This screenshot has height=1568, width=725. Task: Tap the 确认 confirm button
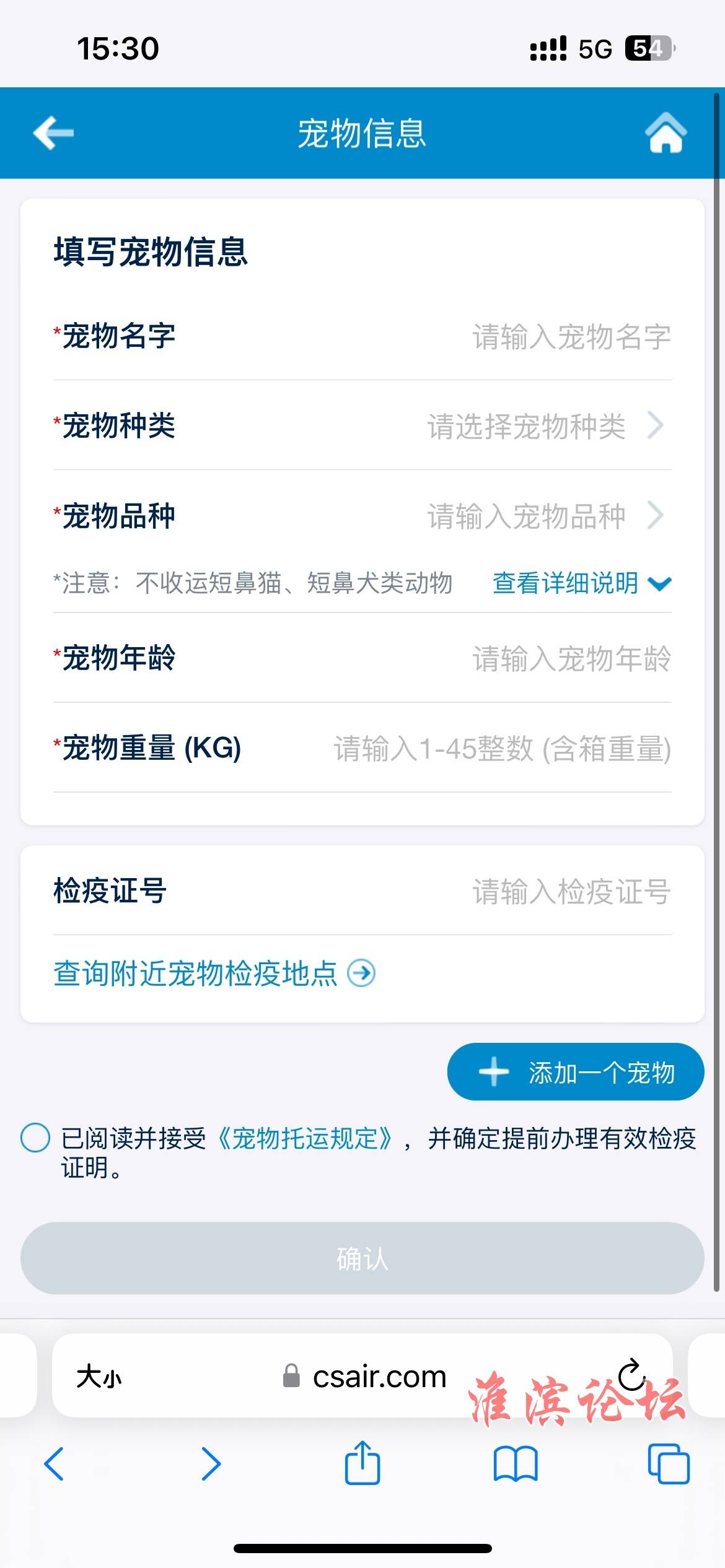click(x=362, y=1258)
